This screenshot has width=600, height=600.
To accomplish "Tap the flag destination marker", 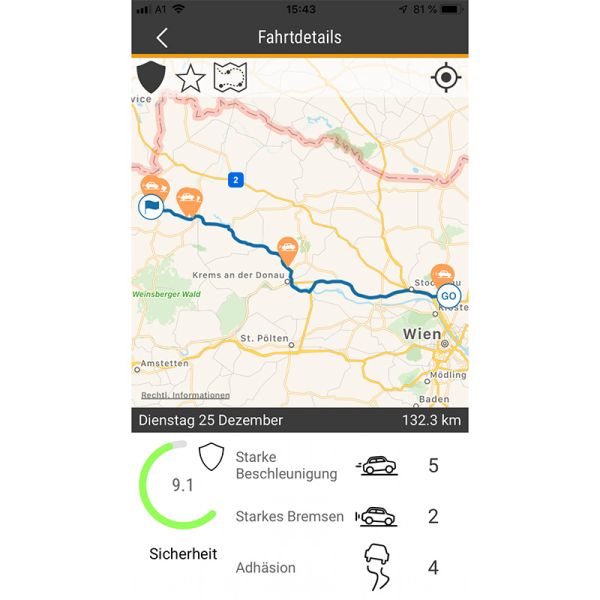I will point(151,207).
